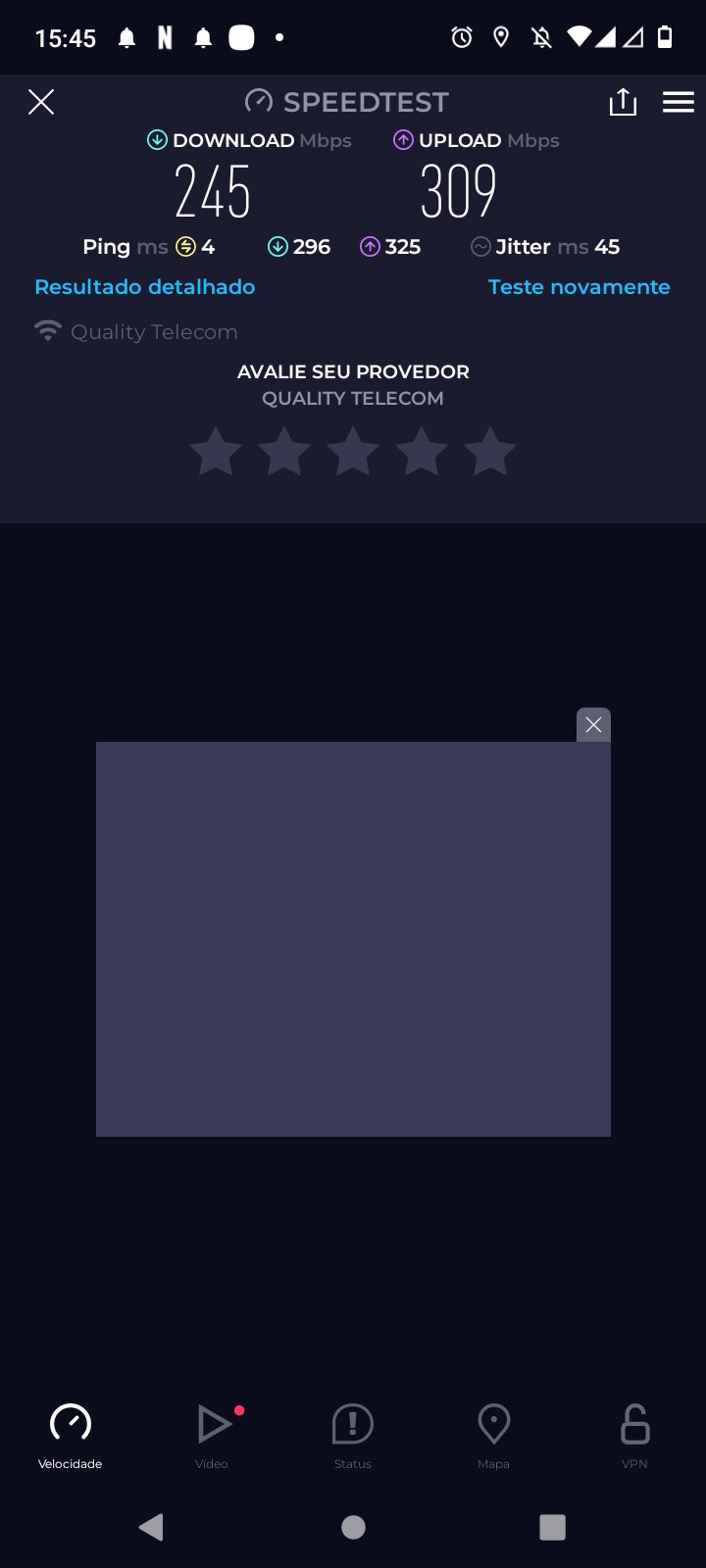Select the VPN tab
This screenshot has height=1568, width=706.
[x=634, y=1435]
